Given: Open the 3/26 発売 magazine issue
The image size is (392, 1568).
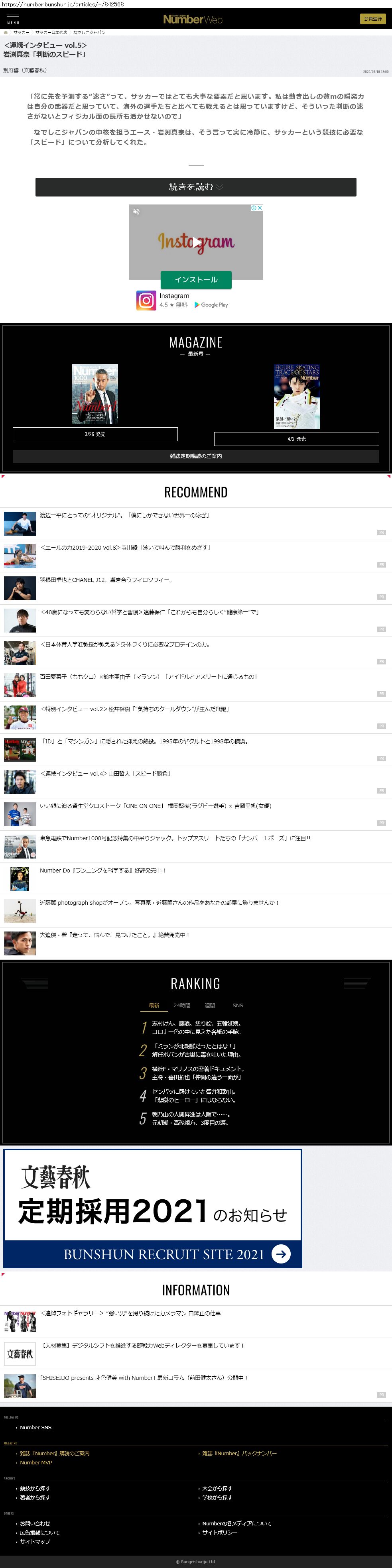Looking at the screenshot, I should click(x=95, y=434).
